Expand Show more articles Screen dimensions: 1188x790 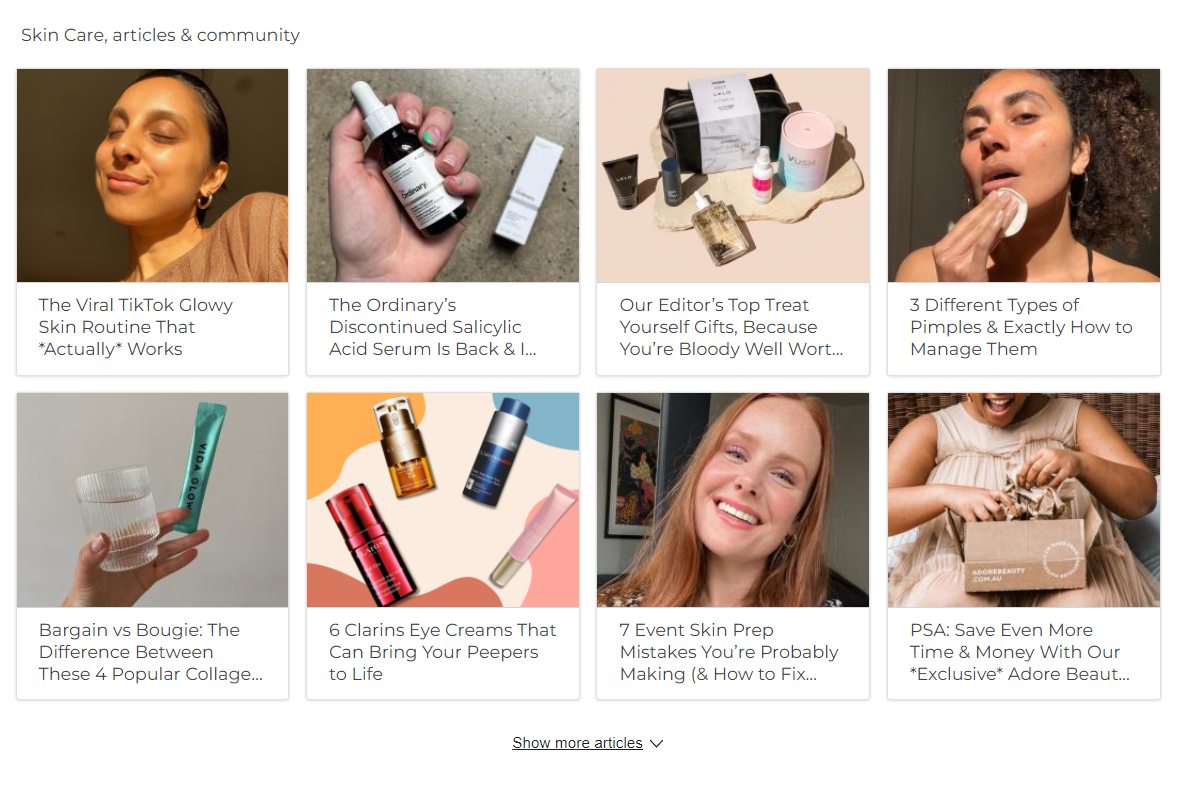click(x=587, y=743)
